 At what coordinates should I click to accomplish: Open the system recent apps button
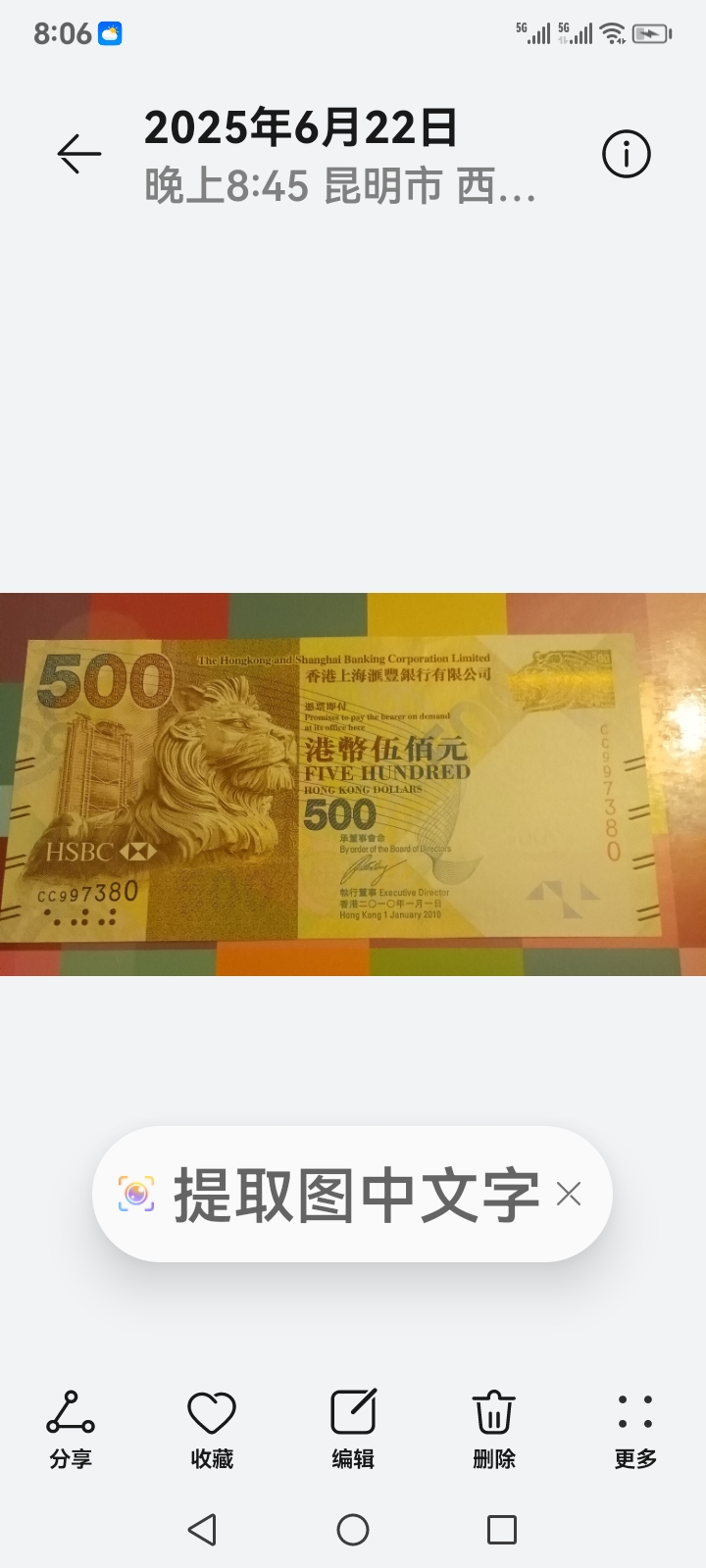502,1530
